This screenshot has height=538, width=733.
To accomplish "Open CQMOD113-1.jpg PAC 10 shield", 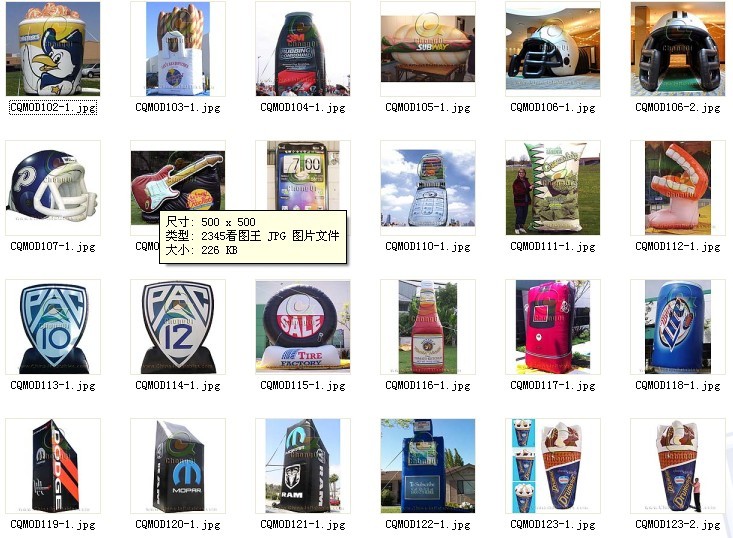I will click(x=52, y=327).
